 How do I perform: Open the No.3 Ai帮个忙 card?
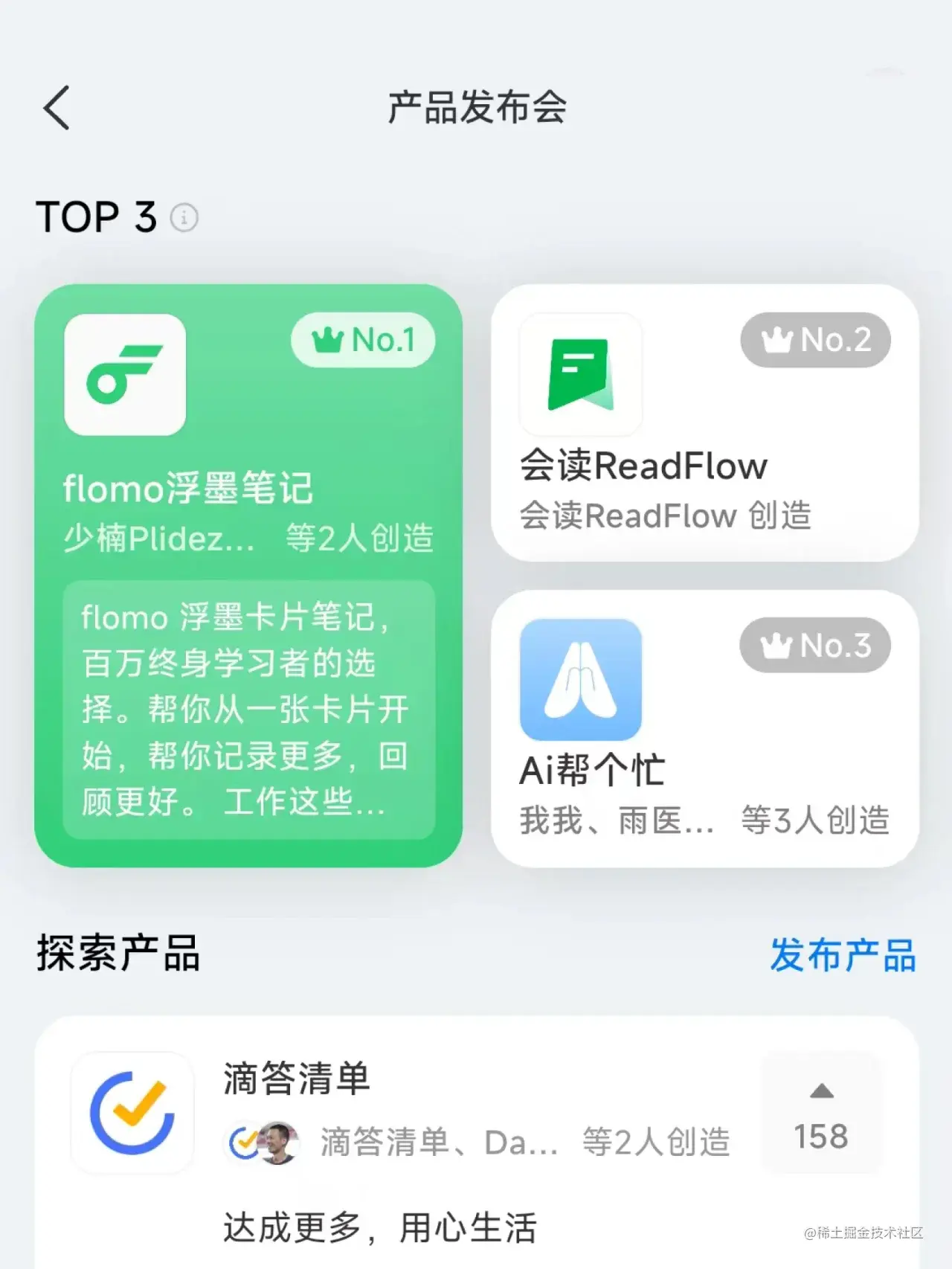pos(704,727)
